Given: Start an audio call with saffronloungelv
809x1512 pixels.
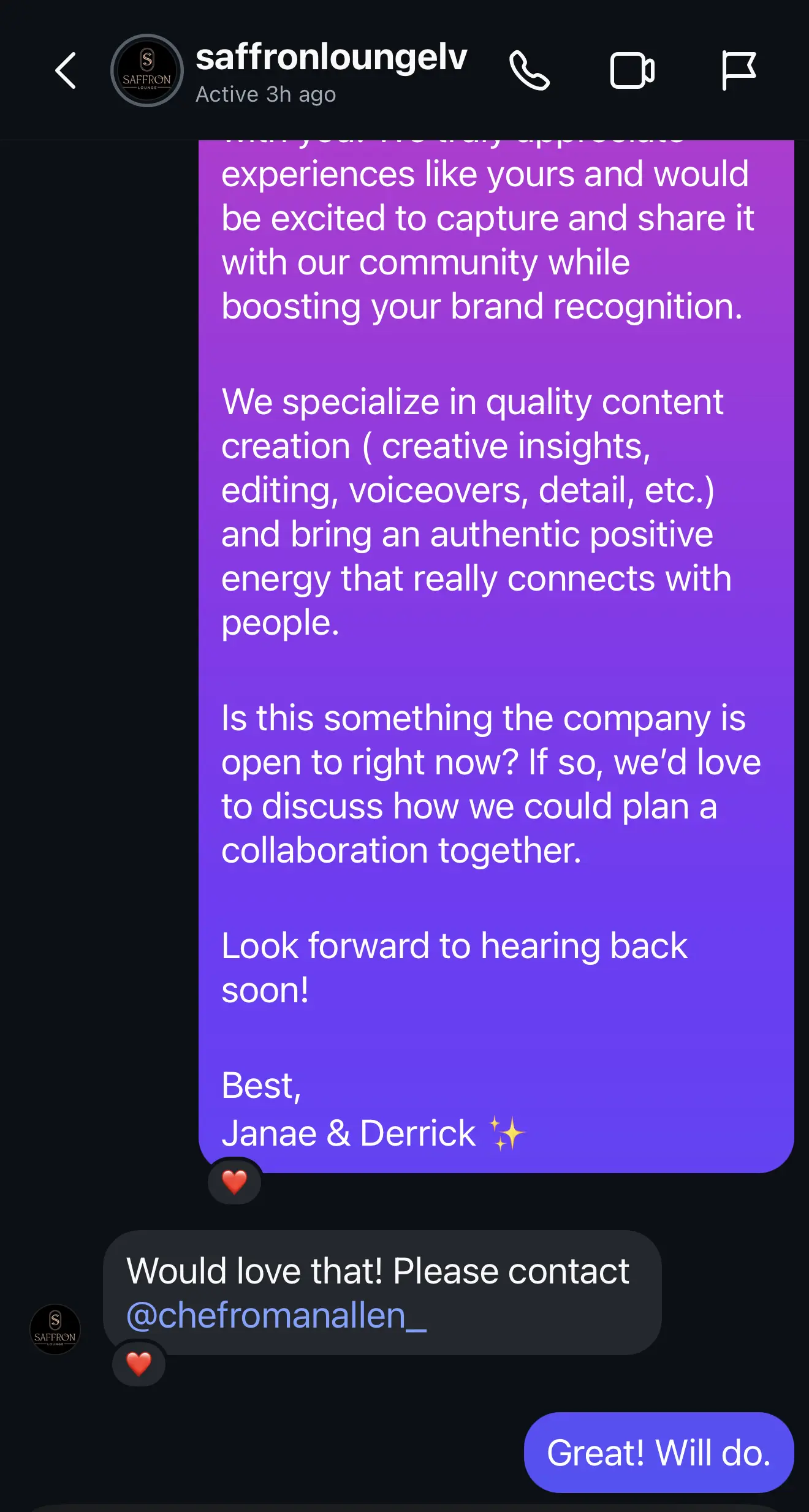Looking at the screenshot, I should click(530, 70).
